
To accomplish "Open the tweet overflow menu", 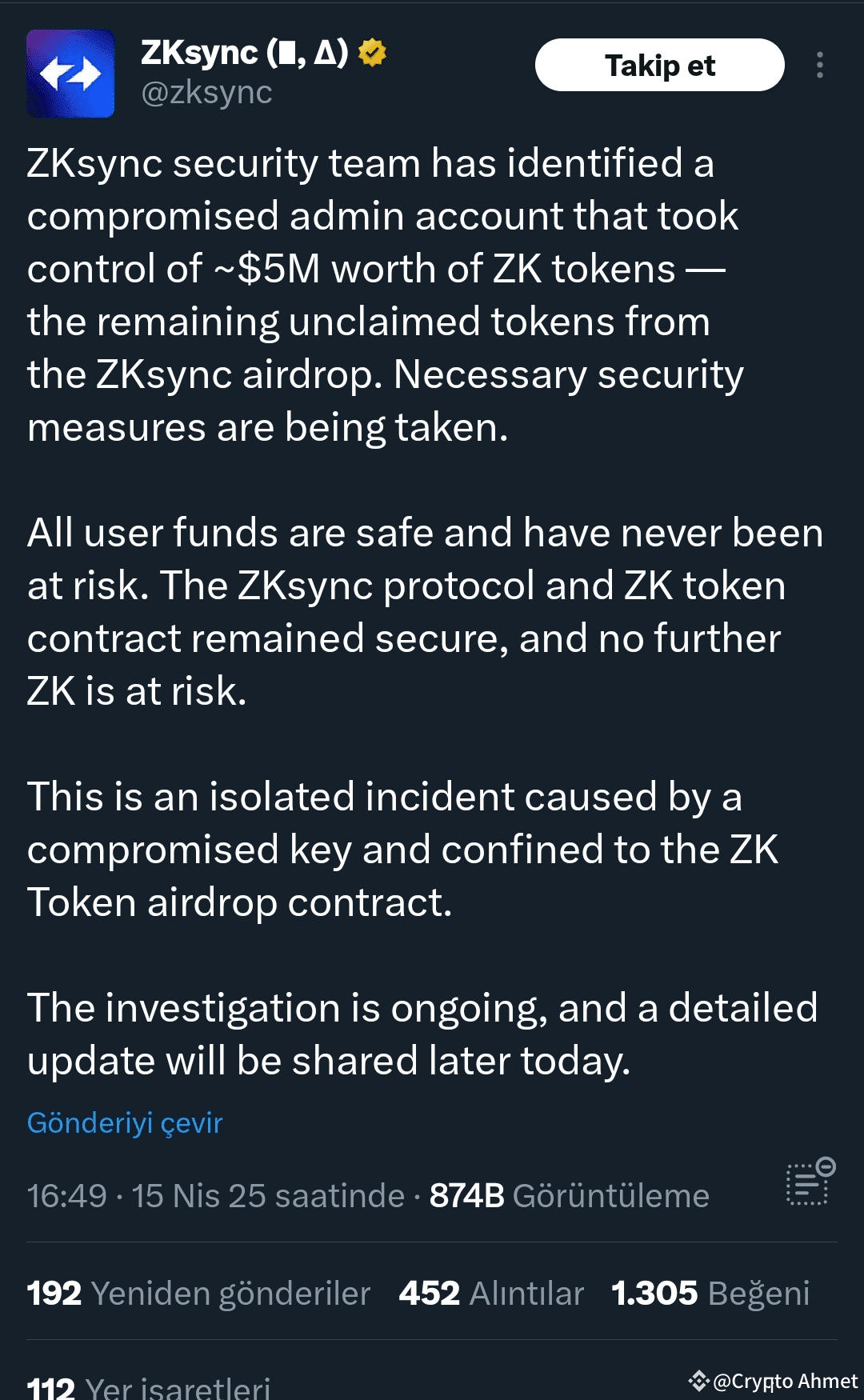I will 820,65.
